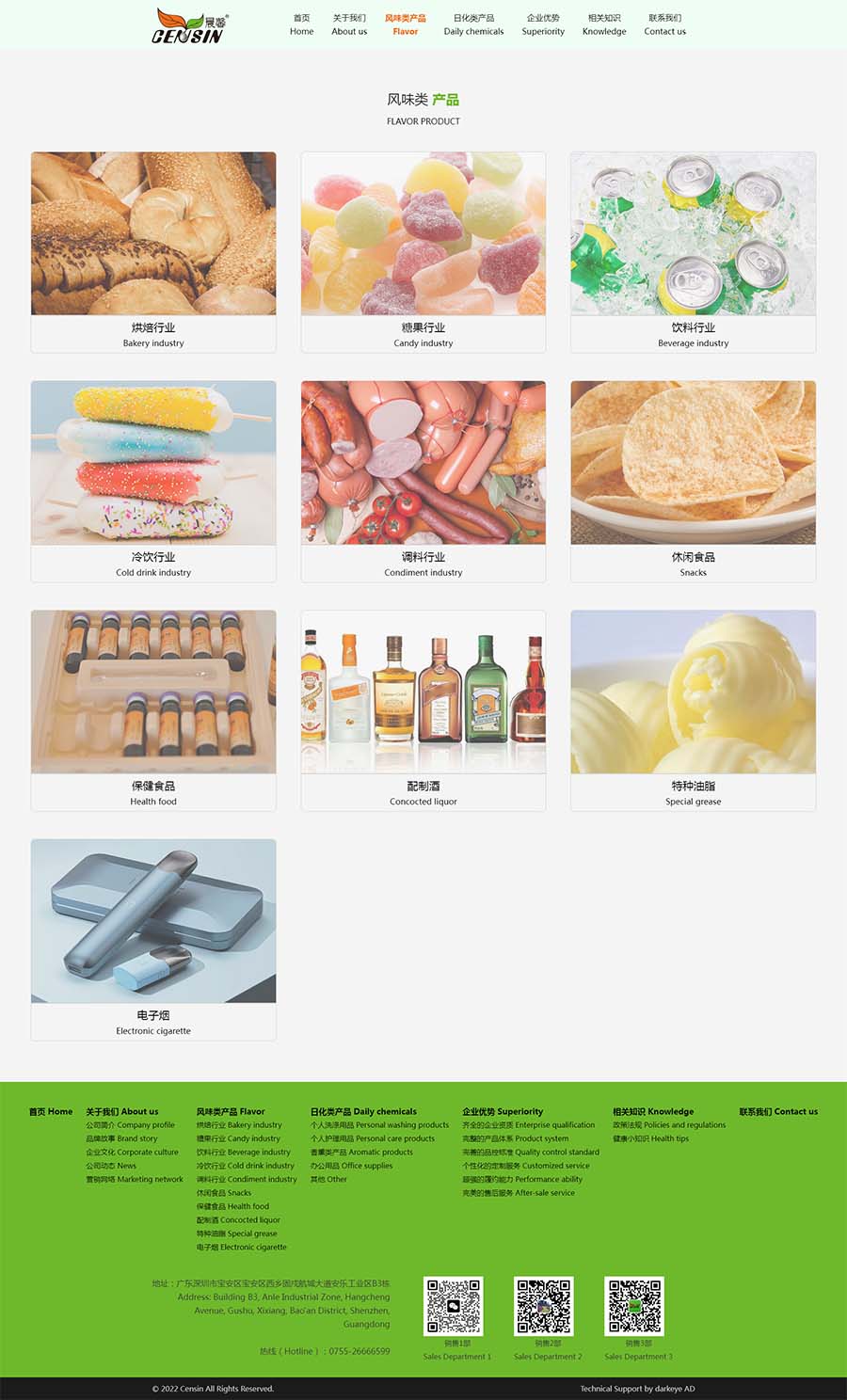
Task: Open the Bakery industry product card
Action: (153, 251)
